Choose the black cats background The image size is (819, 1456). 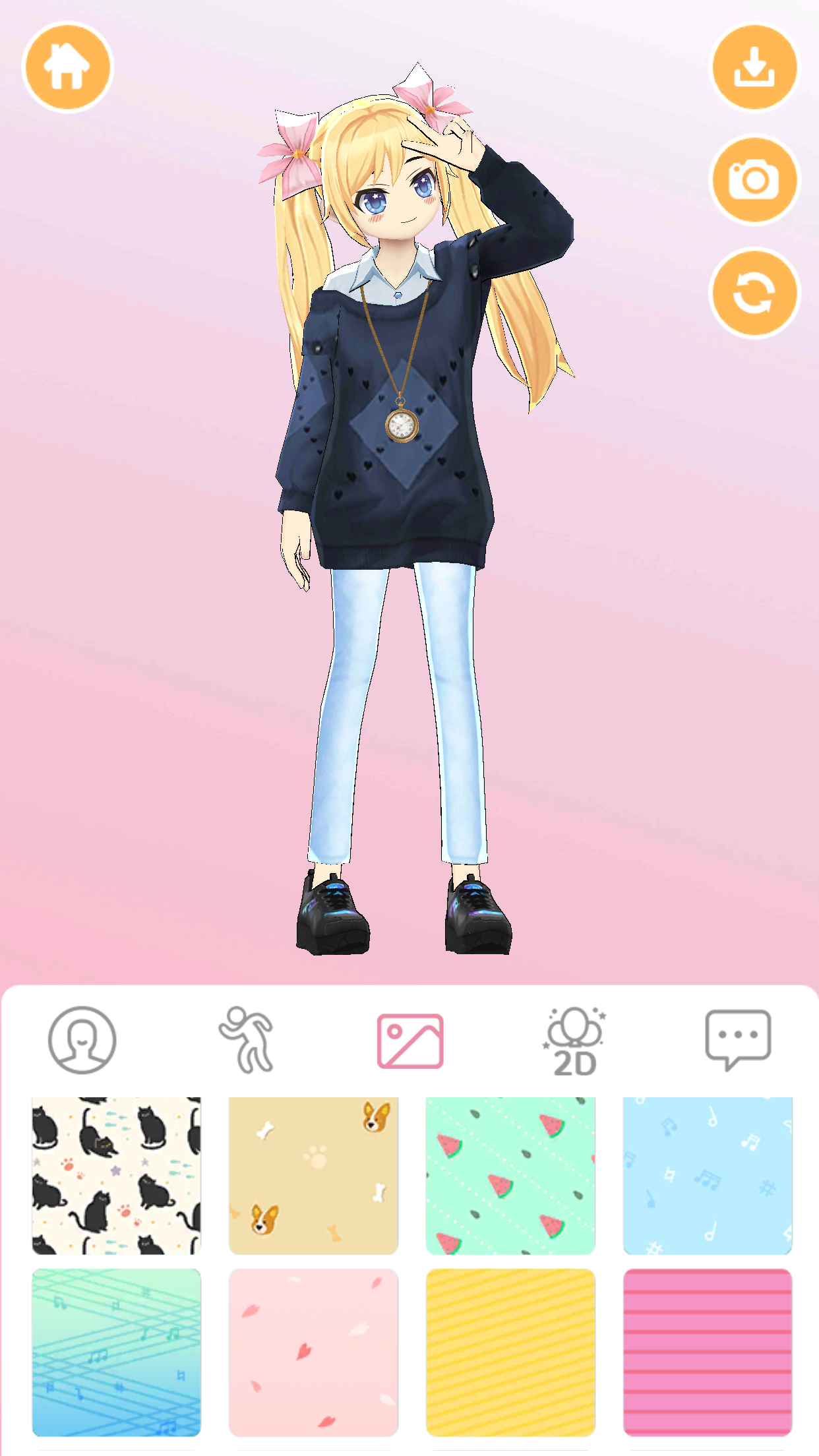116,1176
